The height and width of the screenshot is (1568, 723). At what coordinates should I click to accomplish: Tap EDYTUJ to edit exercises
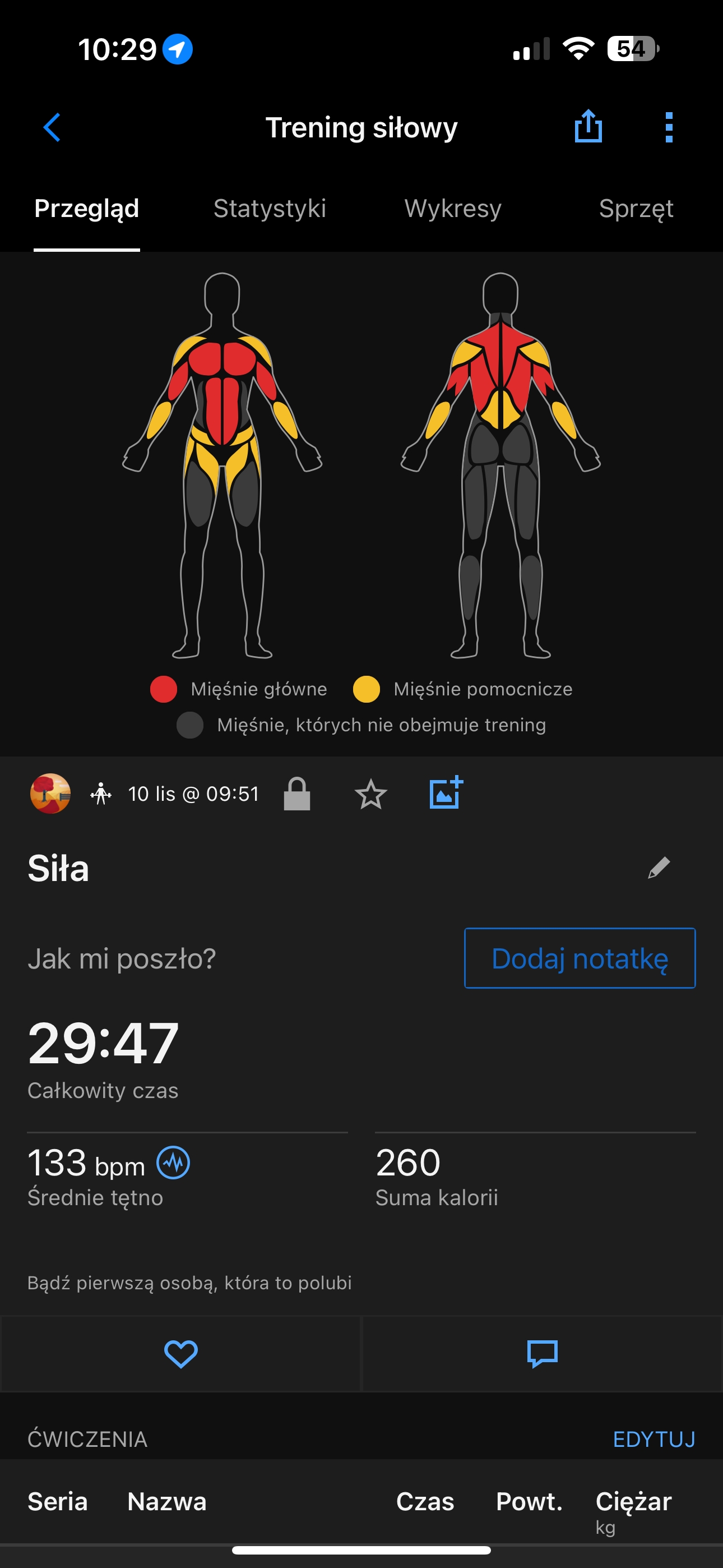[x=654, y=1439]
